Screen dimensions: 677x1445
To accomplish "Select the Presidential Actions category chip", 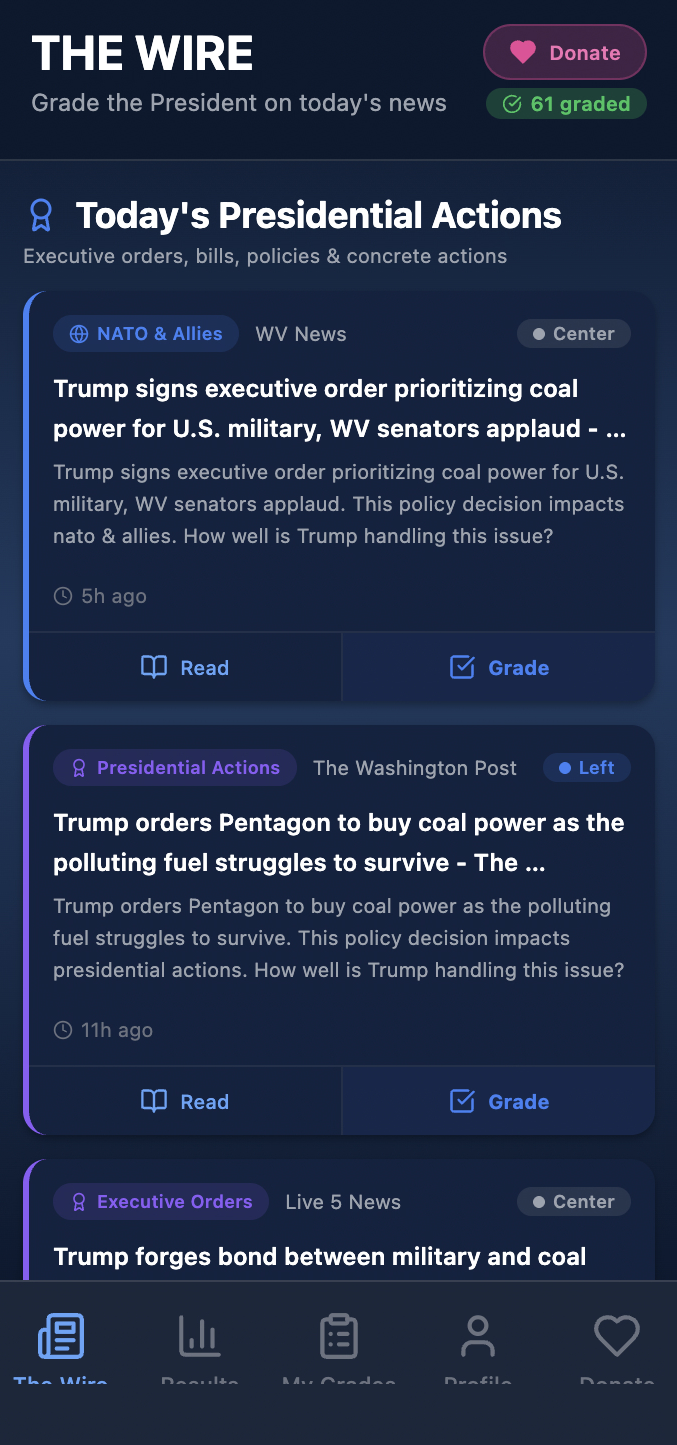I will (175, 768).
